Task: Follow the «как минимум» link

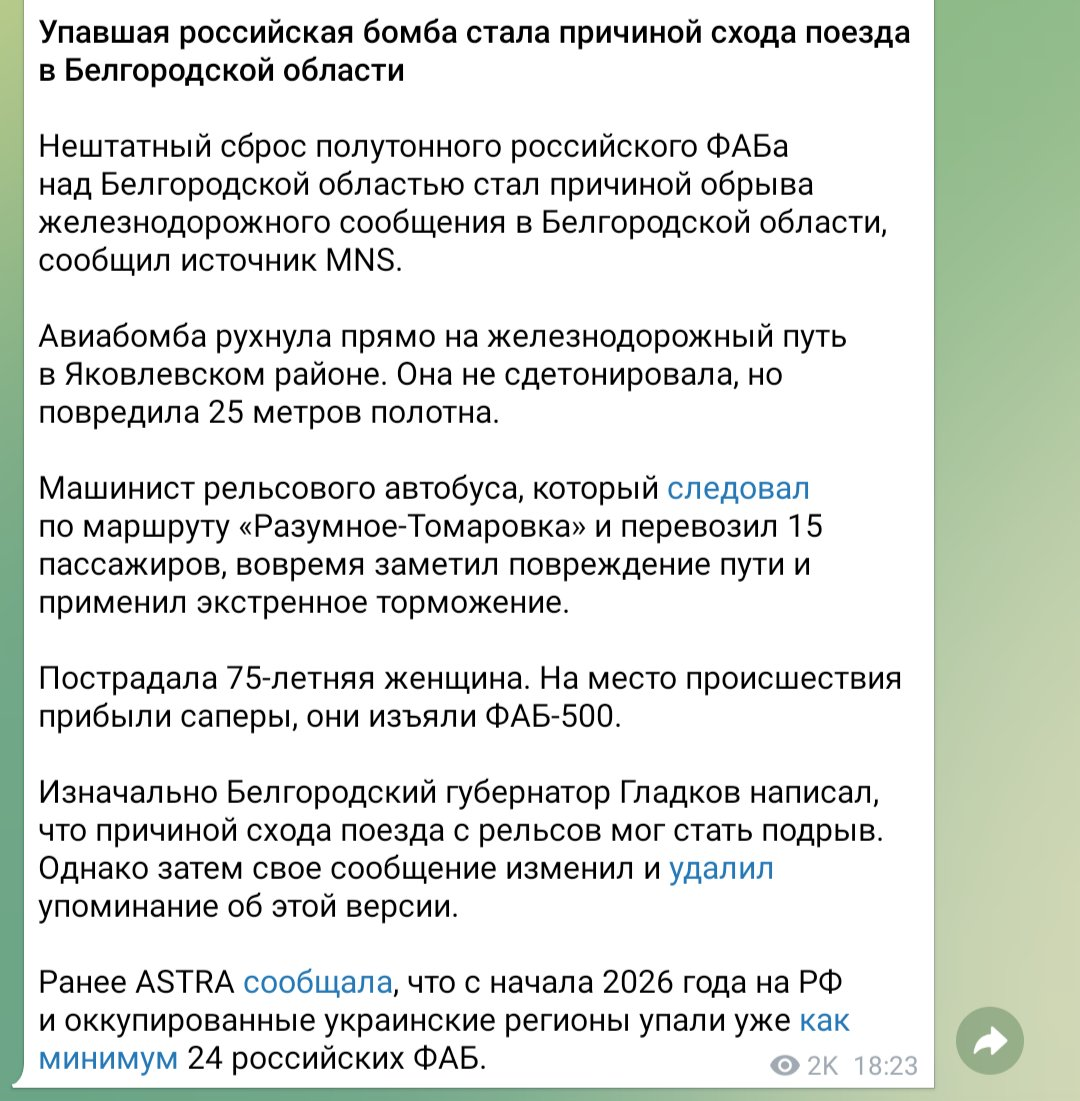Action: tap(824, 1021)
